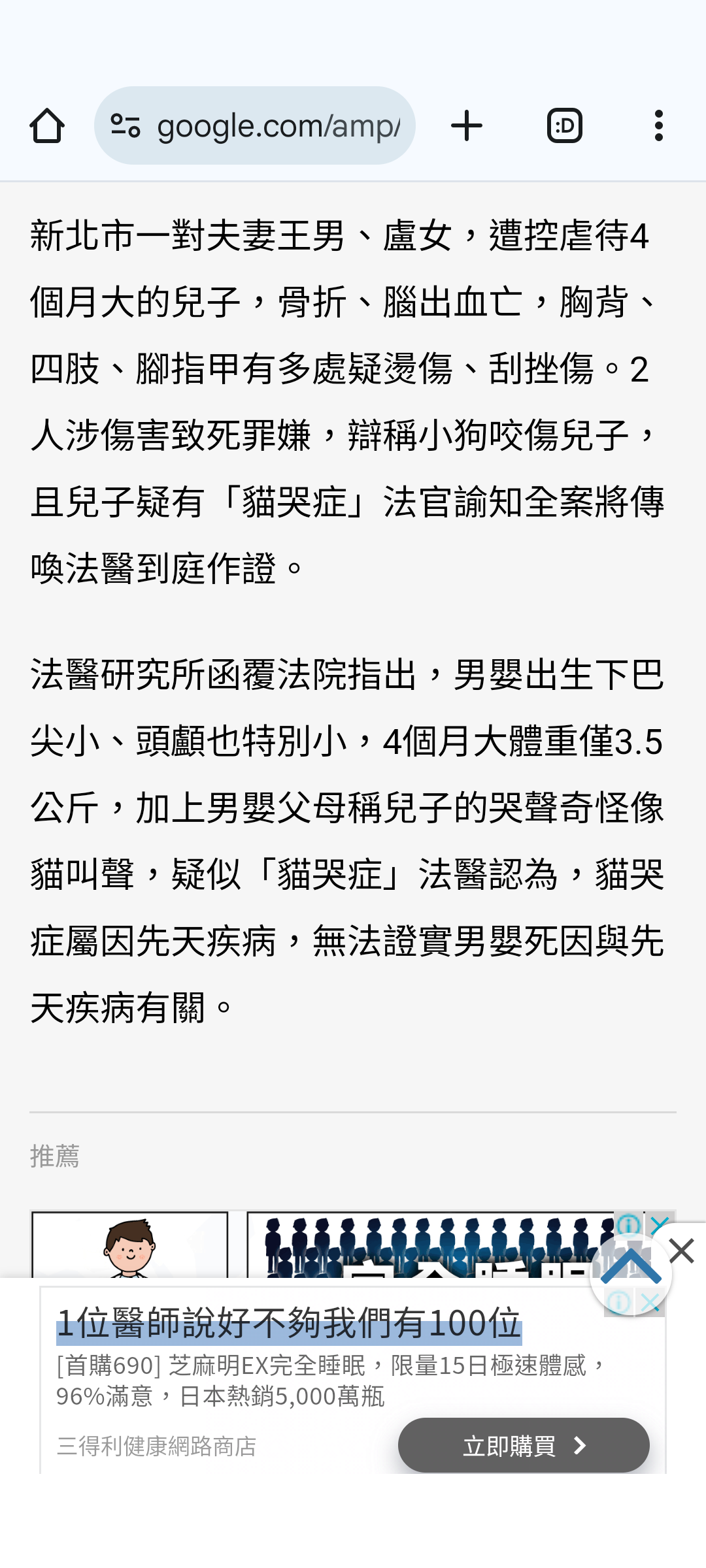The height and width of the screenshot is (1568, 706).
Task: Open the ad headline 1位醫師說好不夠我們有100位
Action: [x=289, y=1324]
